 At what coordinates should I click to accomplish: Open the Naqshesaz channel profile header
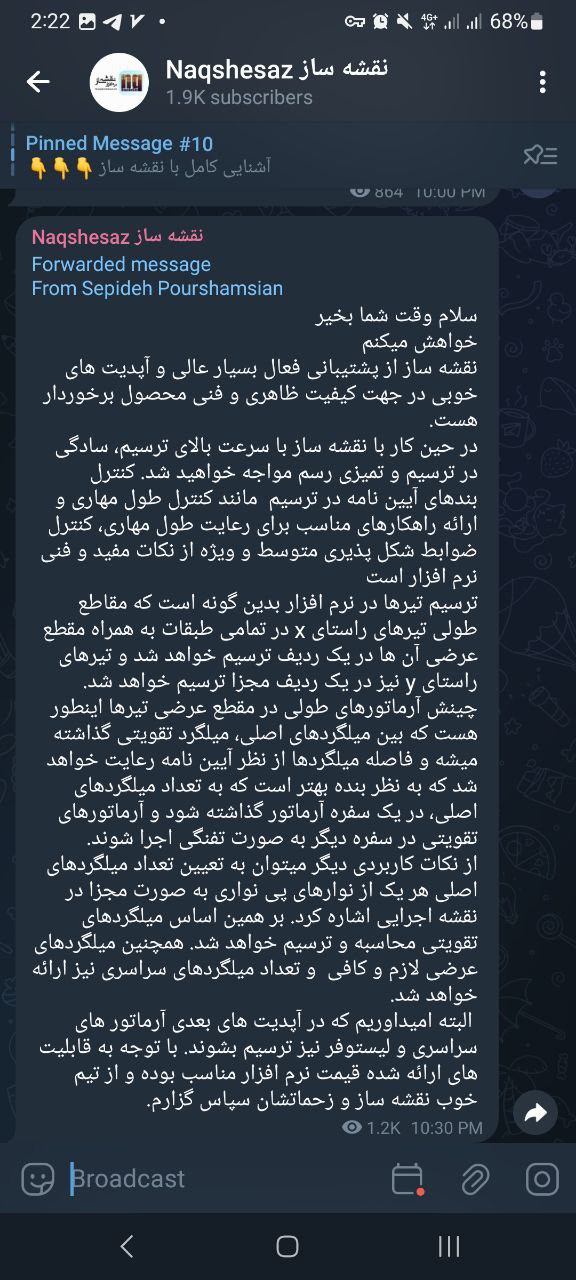tap(276, 82)
